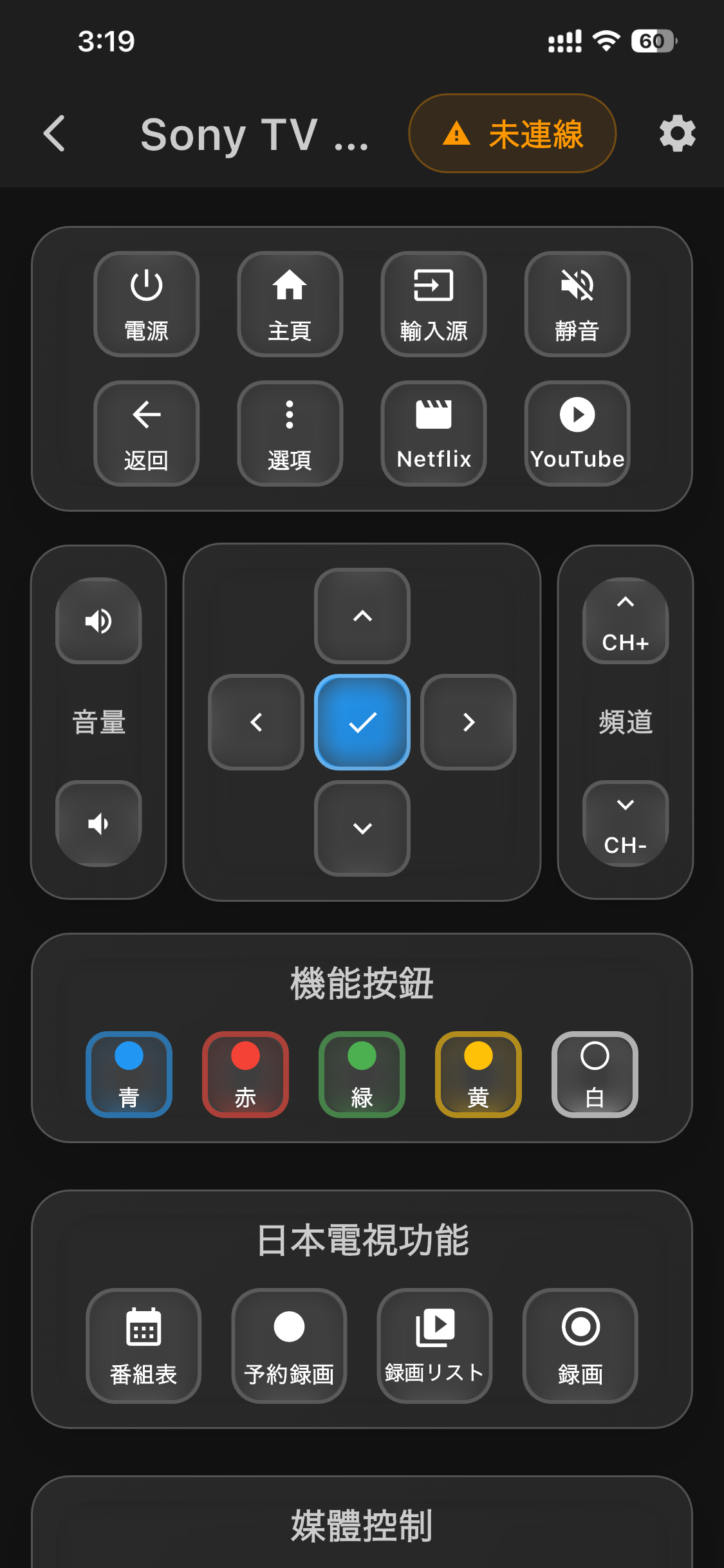
Task: Open the 選項 options menu
Action: [290, 433]
